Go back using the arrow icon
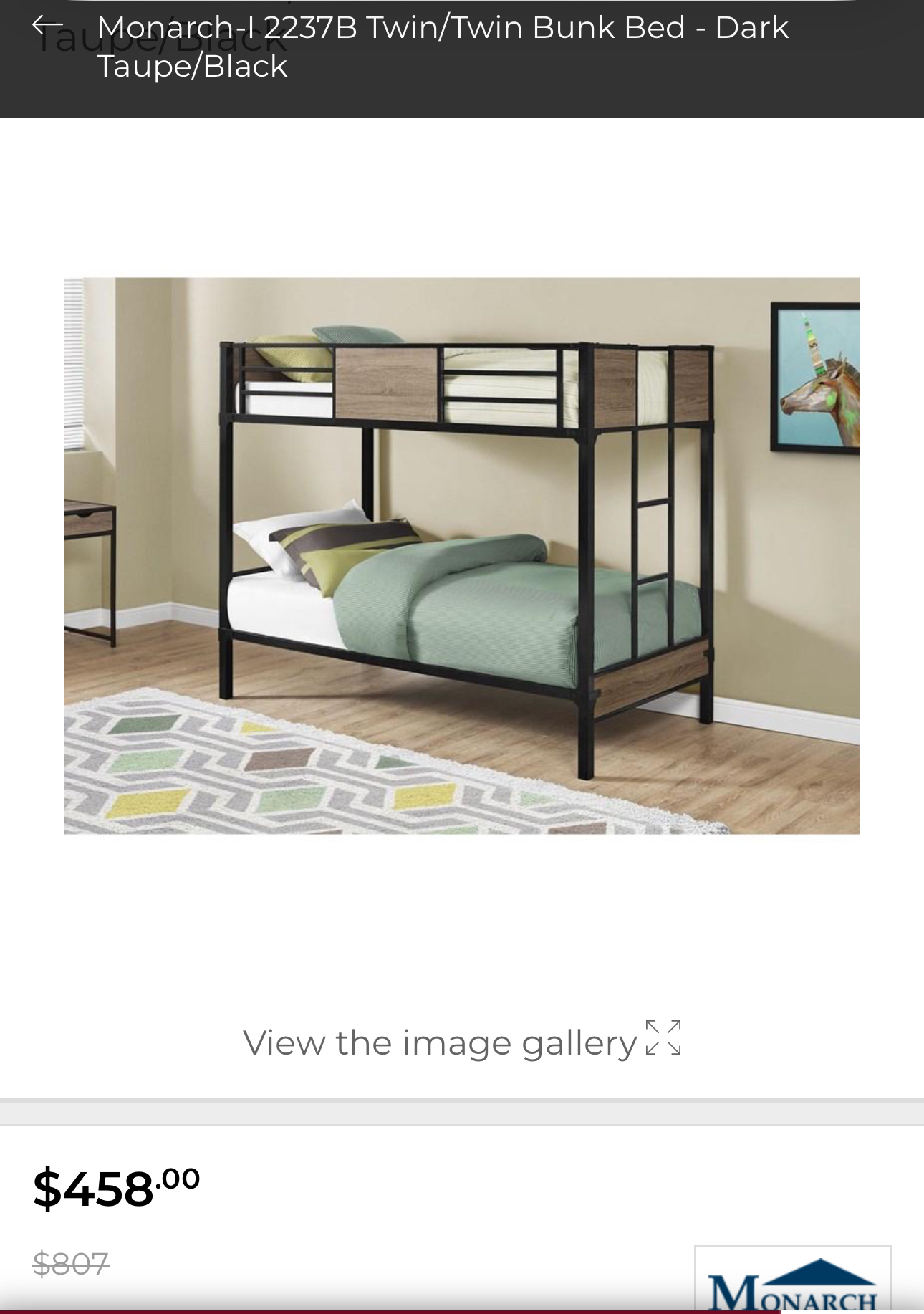 coord(47,26)
